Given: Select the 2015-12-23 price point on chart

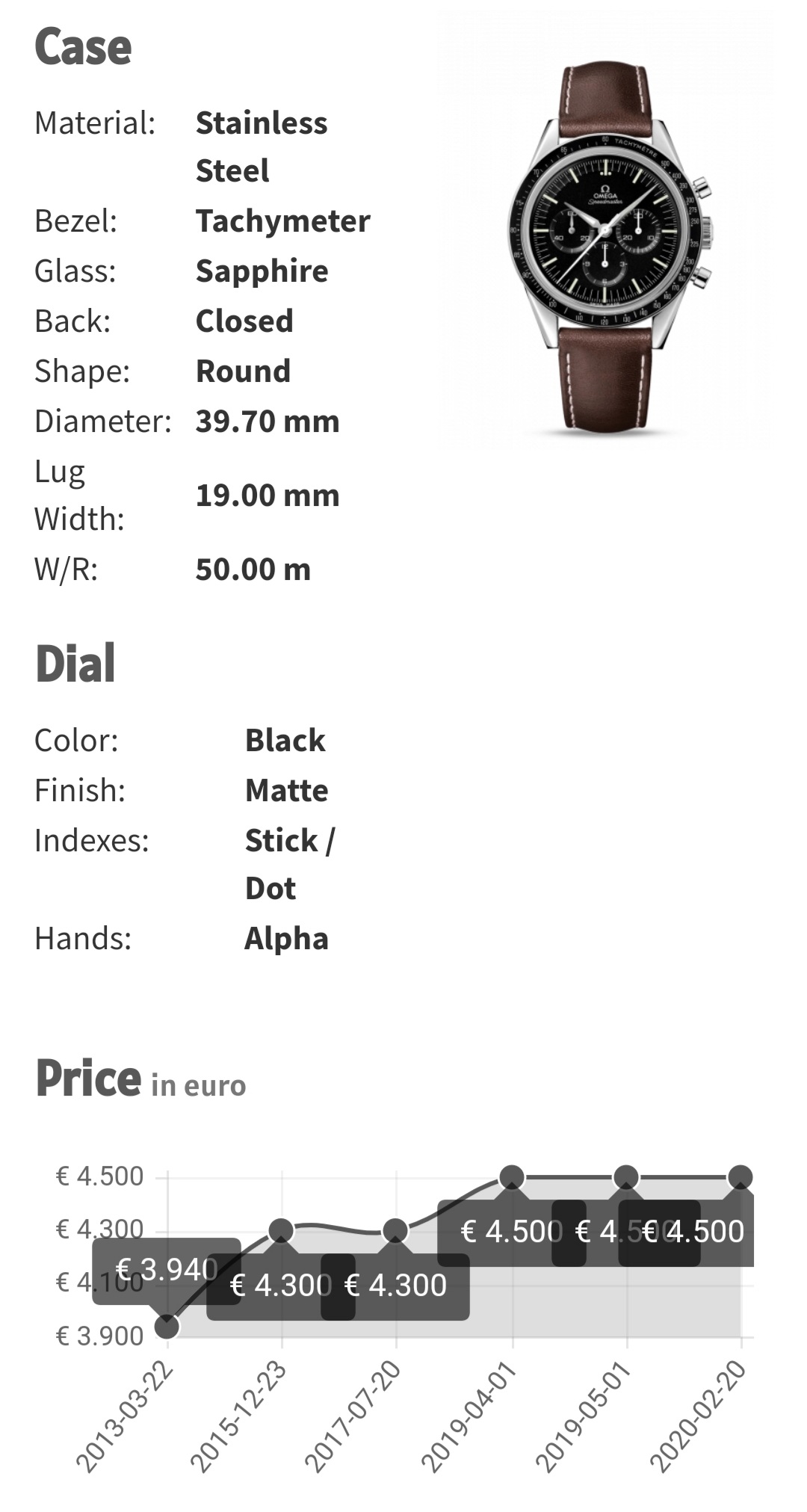Looking at the screenshot, I should [x=281, y=1230].
